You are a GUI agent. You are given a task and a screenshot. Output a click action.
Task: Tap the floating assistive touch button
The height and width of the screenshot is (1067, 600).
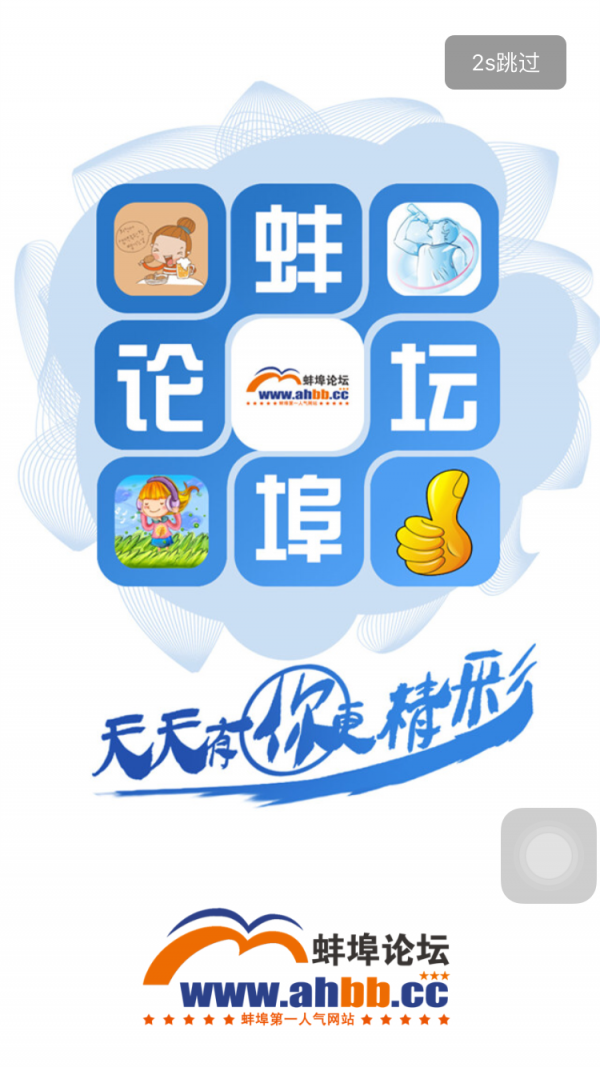(x=548, y=856)
